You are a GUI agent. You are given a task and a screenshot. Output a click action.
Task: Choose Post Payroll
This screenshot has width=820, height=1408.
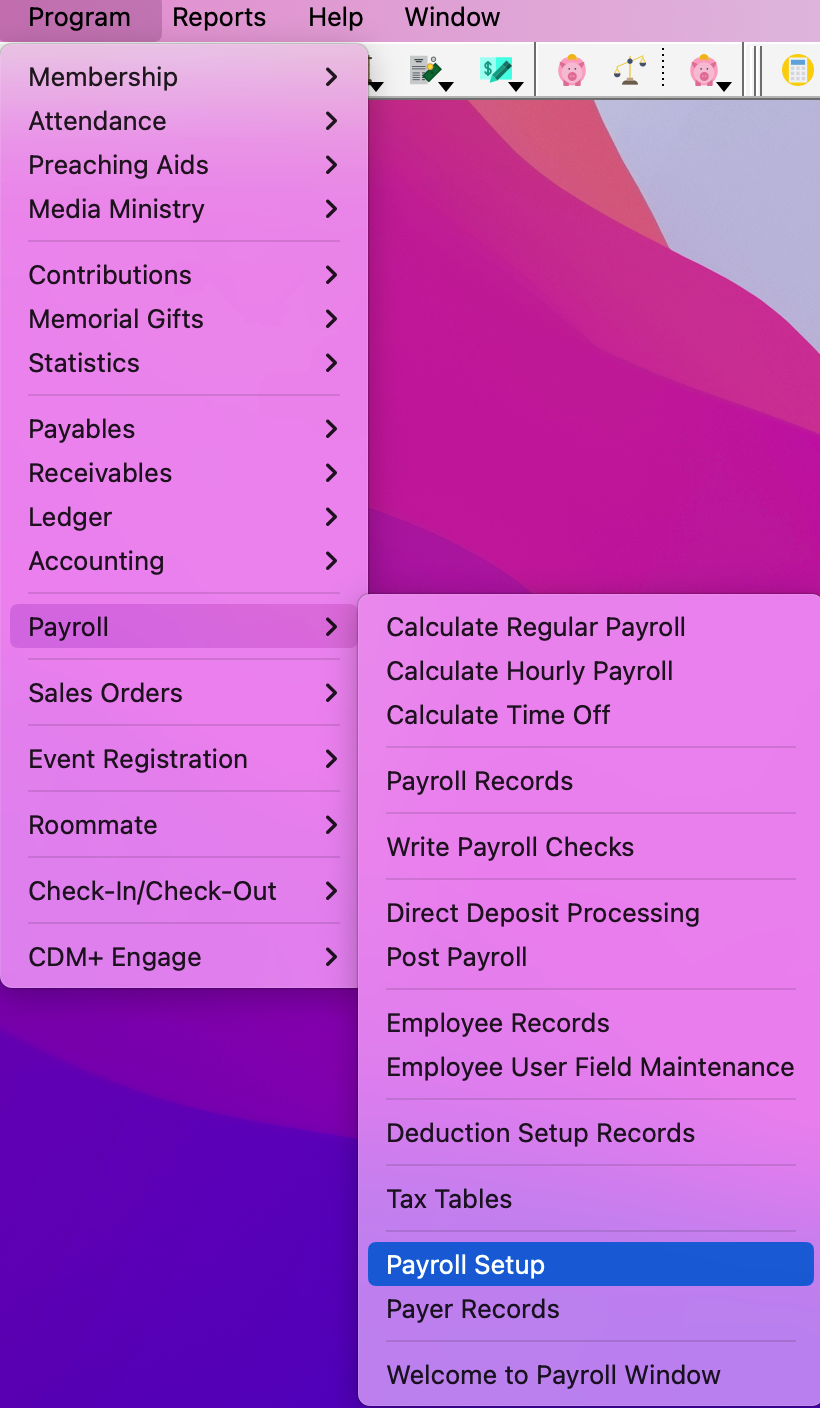coord(457,957)
